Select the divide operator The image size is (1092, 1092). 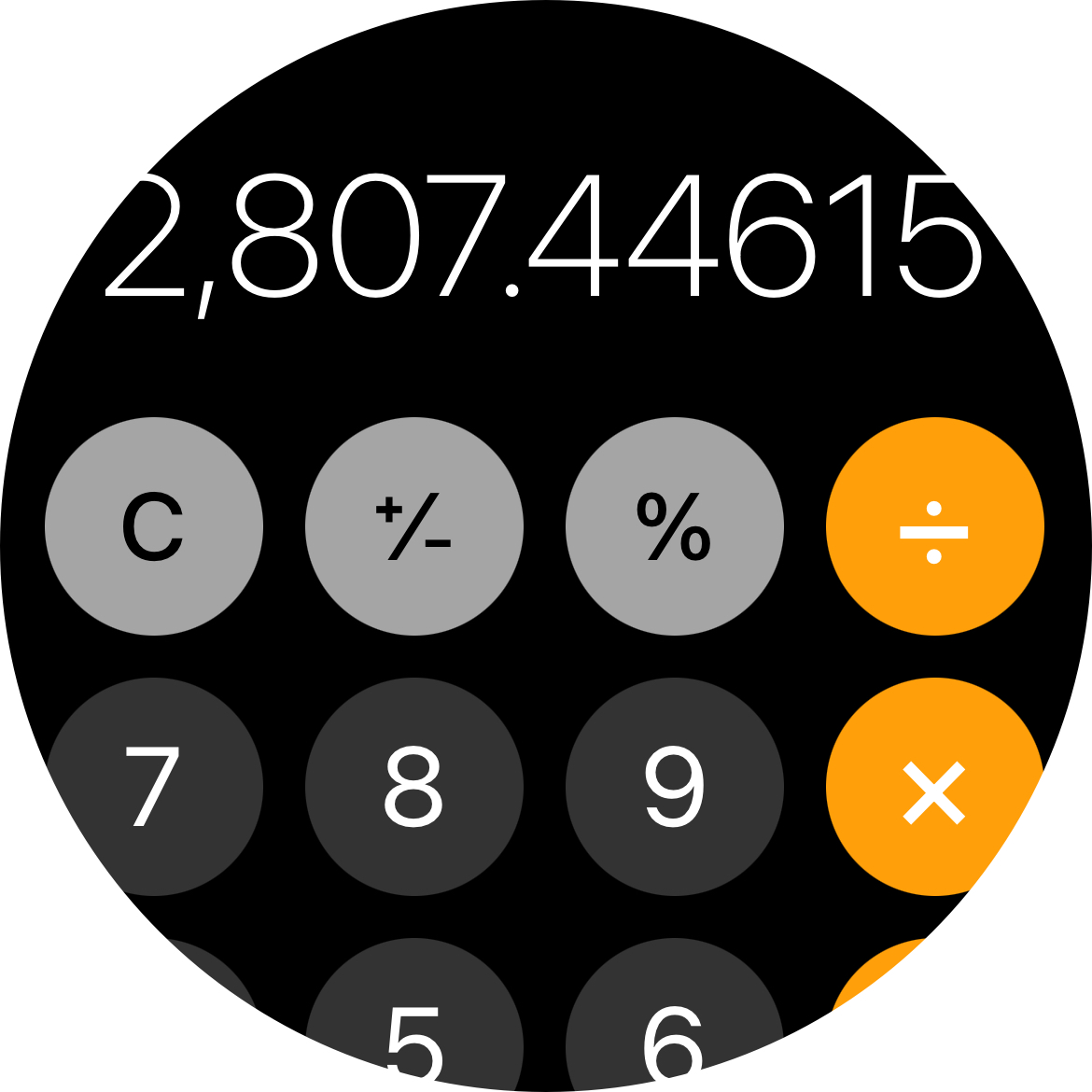pyautogui.click(x=934, y=526)
